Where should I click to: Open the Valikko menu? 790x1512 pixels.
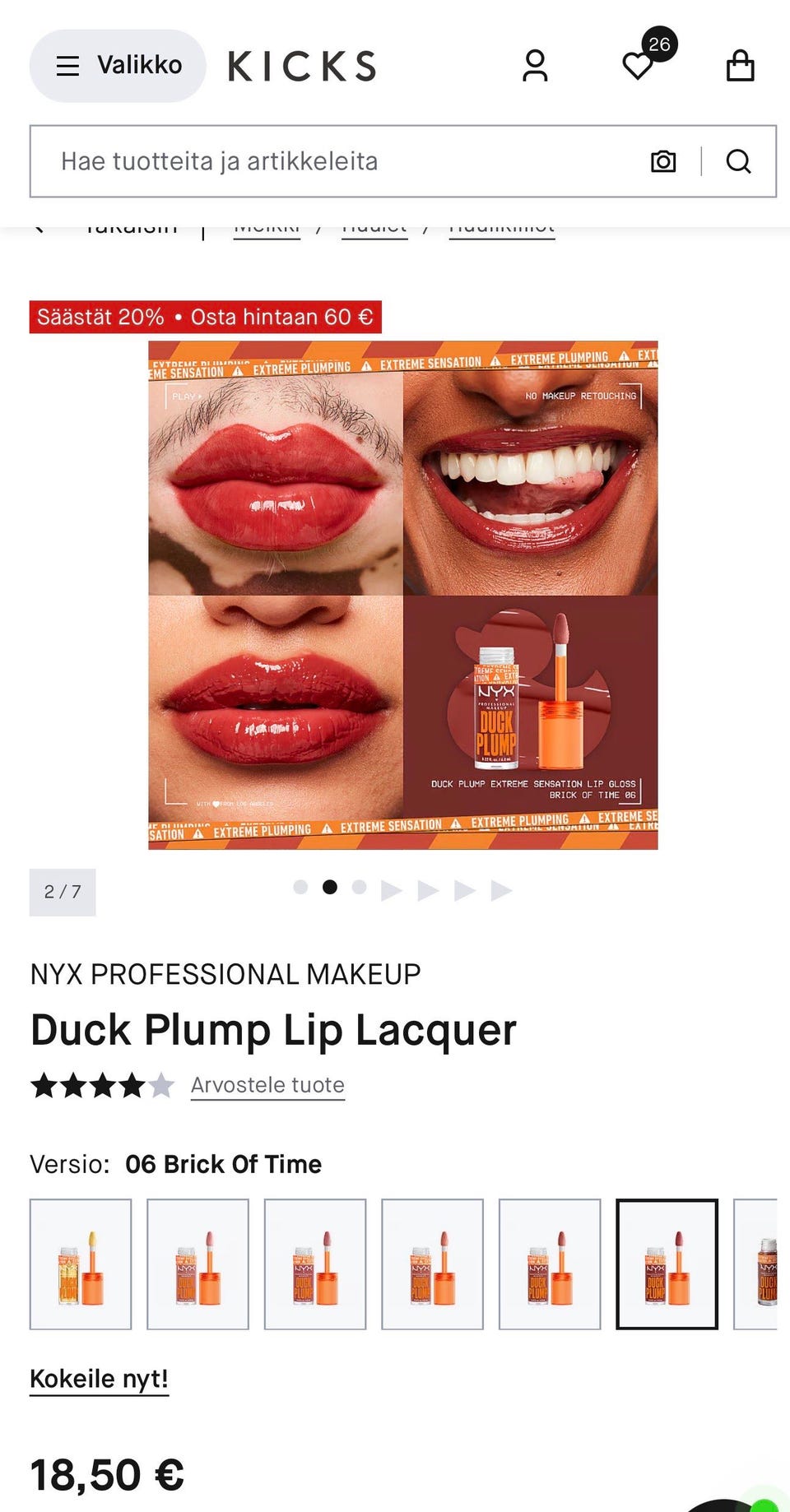point(118,66)
